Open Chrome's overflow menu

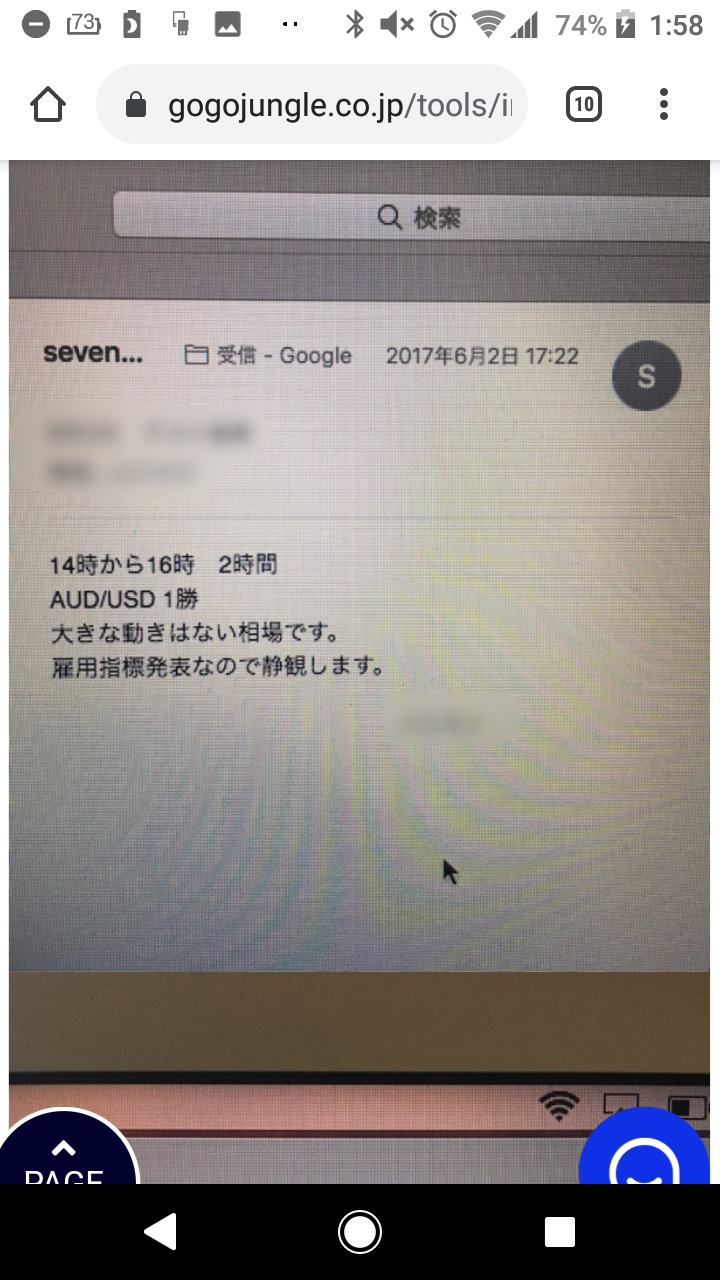click(664, 104)
